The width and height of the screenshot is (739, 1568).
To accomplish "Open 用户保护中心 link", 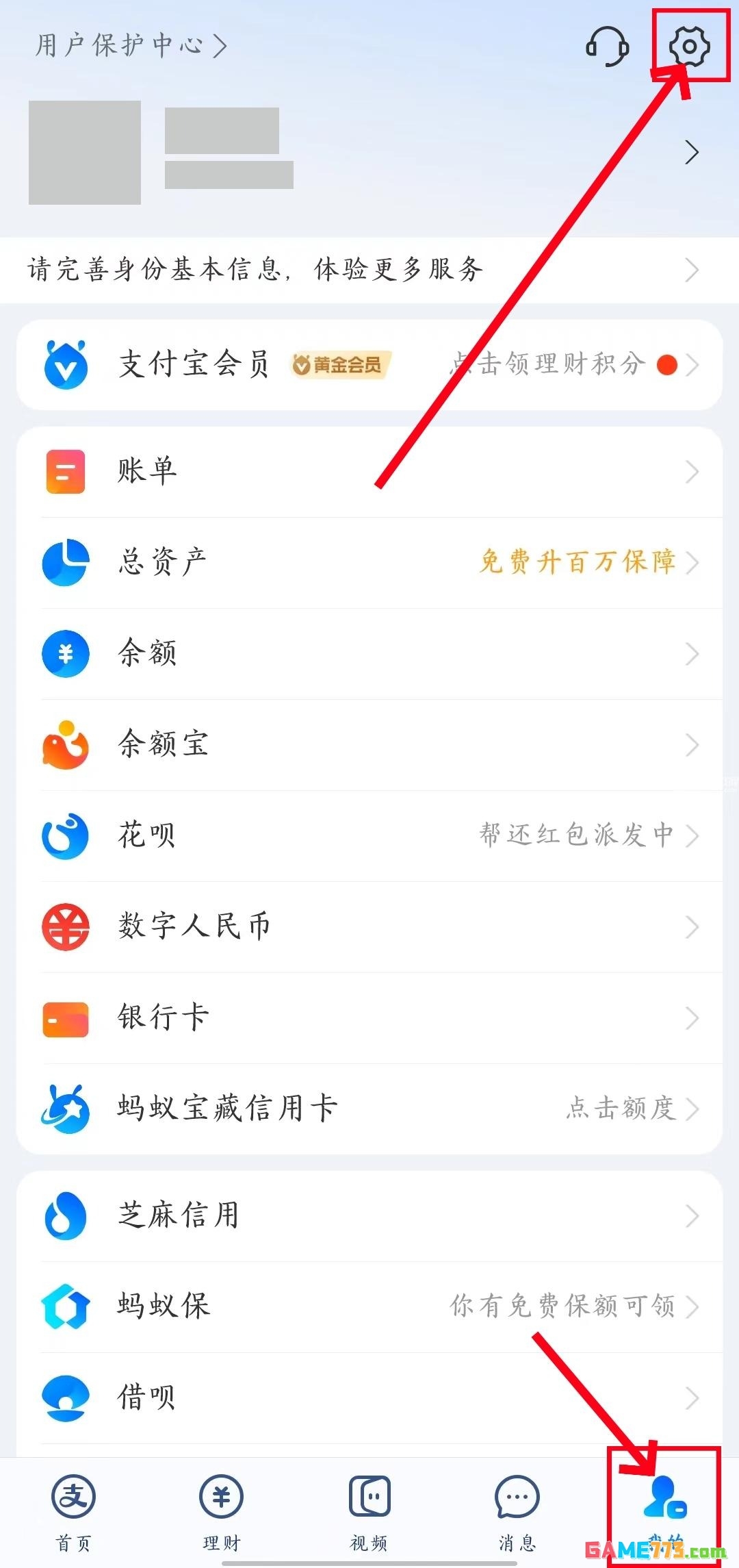I will tap(130, 46).
